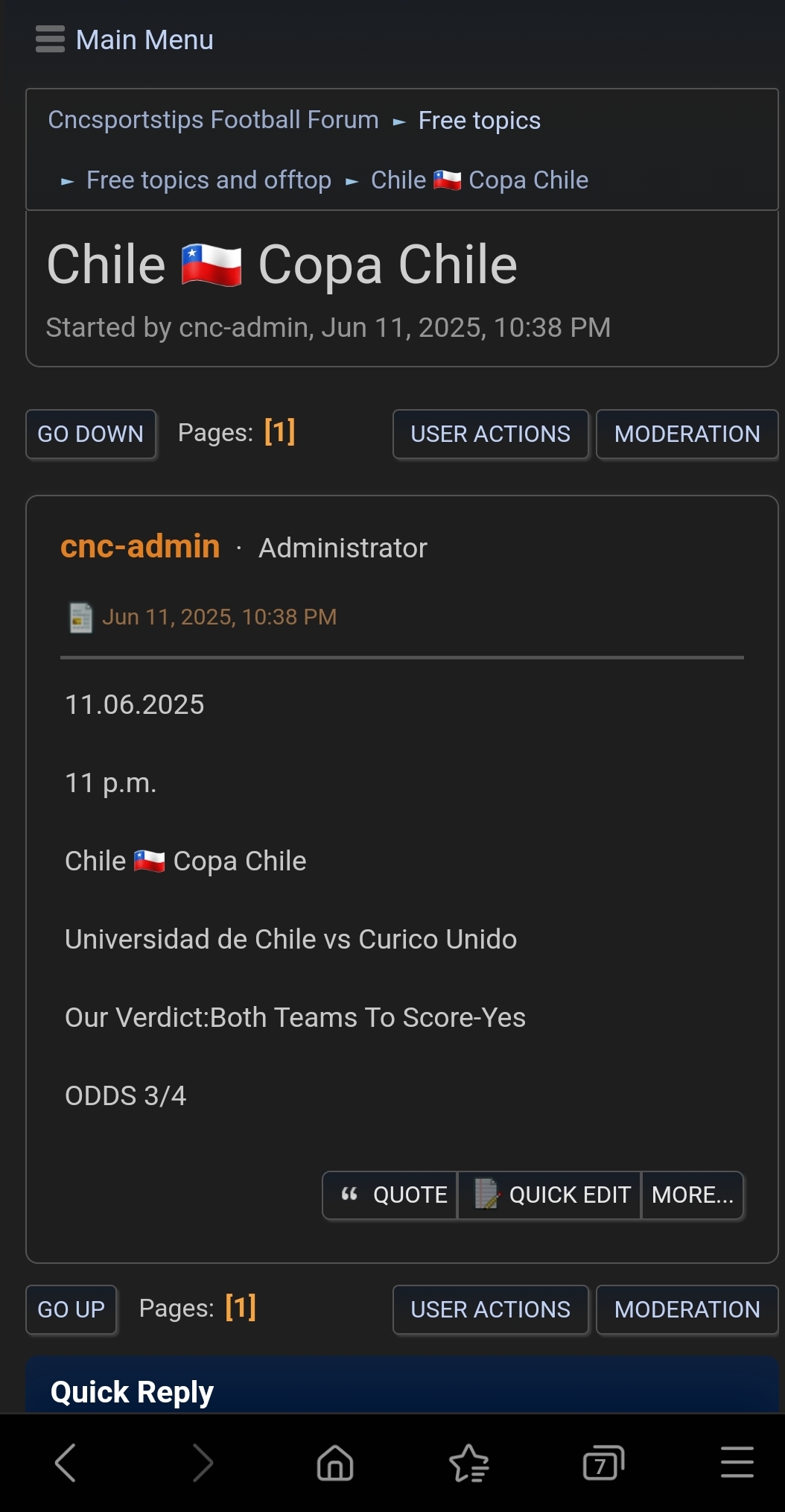Open USER ACTIONS above the post
785x1512 pixels.
pyautogui.click(x=490, y=434)
